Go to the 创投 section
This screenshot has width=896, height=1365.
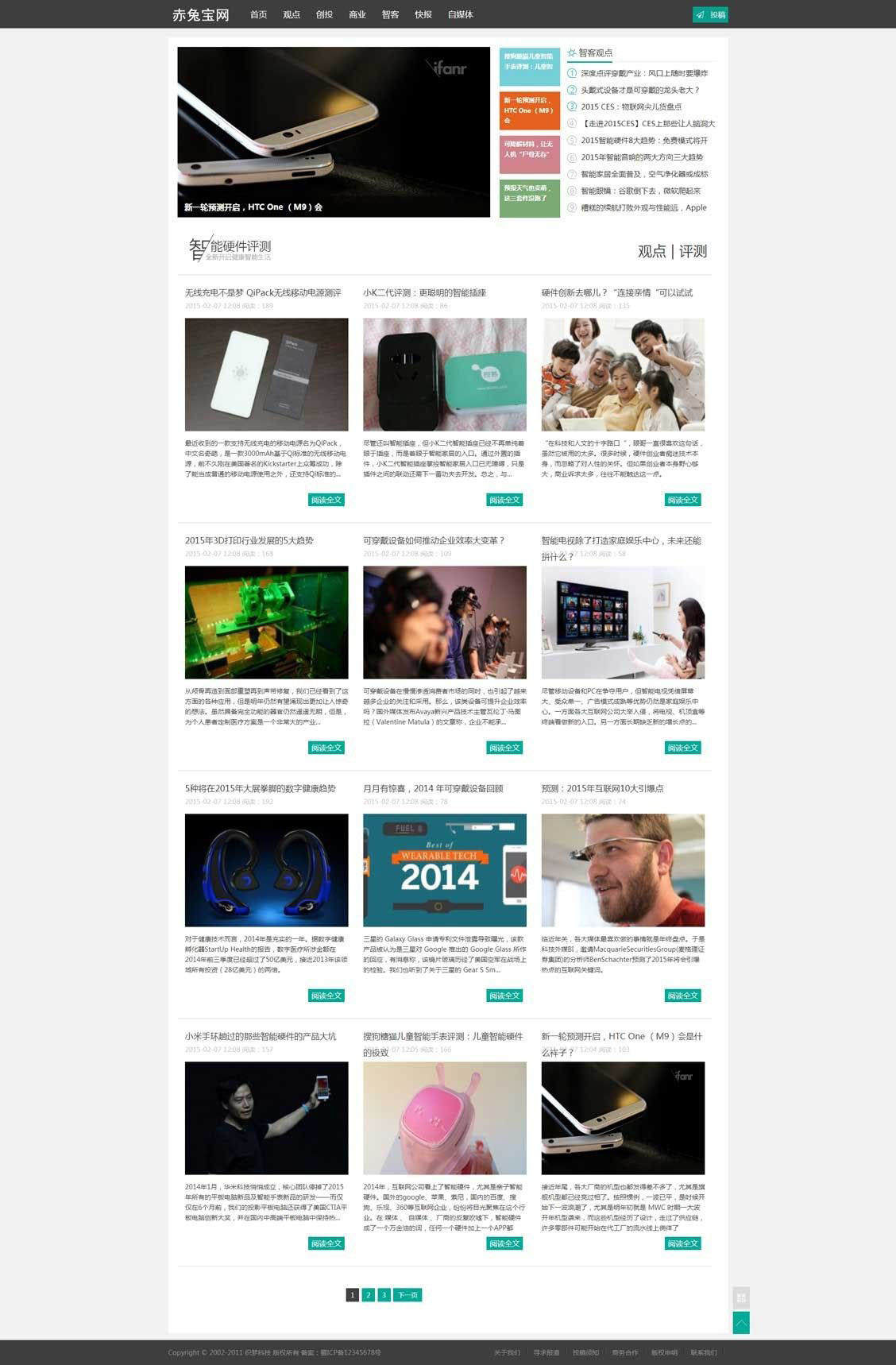coord(324,14)
